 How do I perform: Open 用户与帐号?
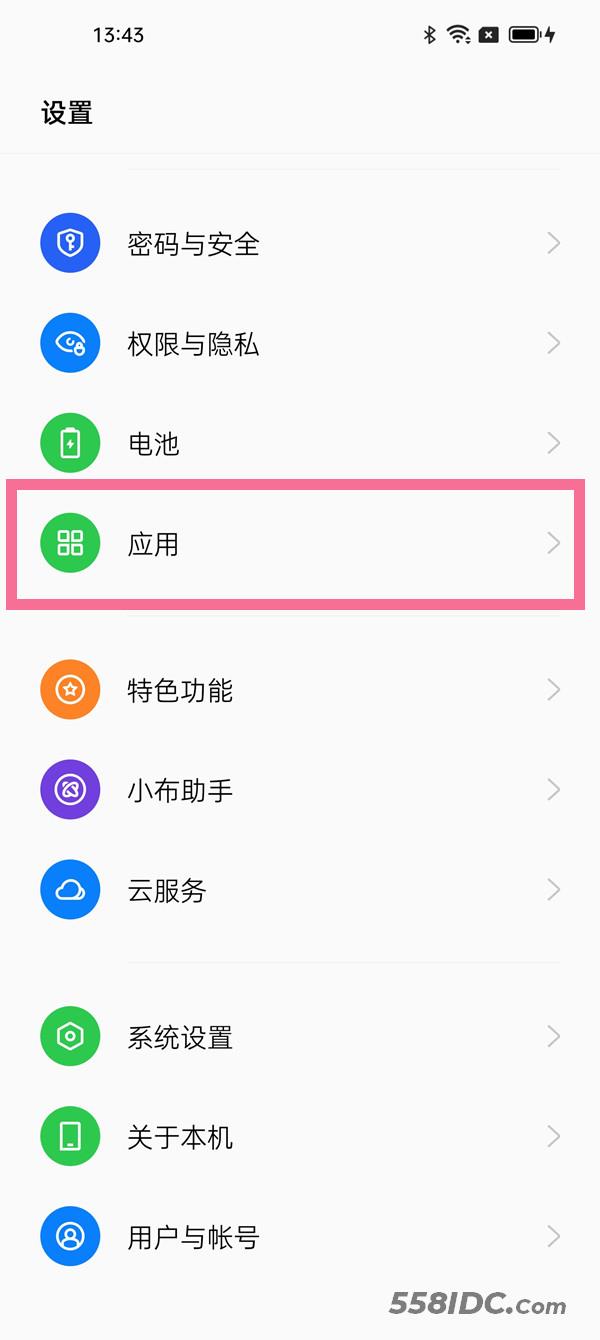click(x=300, y=1237)
